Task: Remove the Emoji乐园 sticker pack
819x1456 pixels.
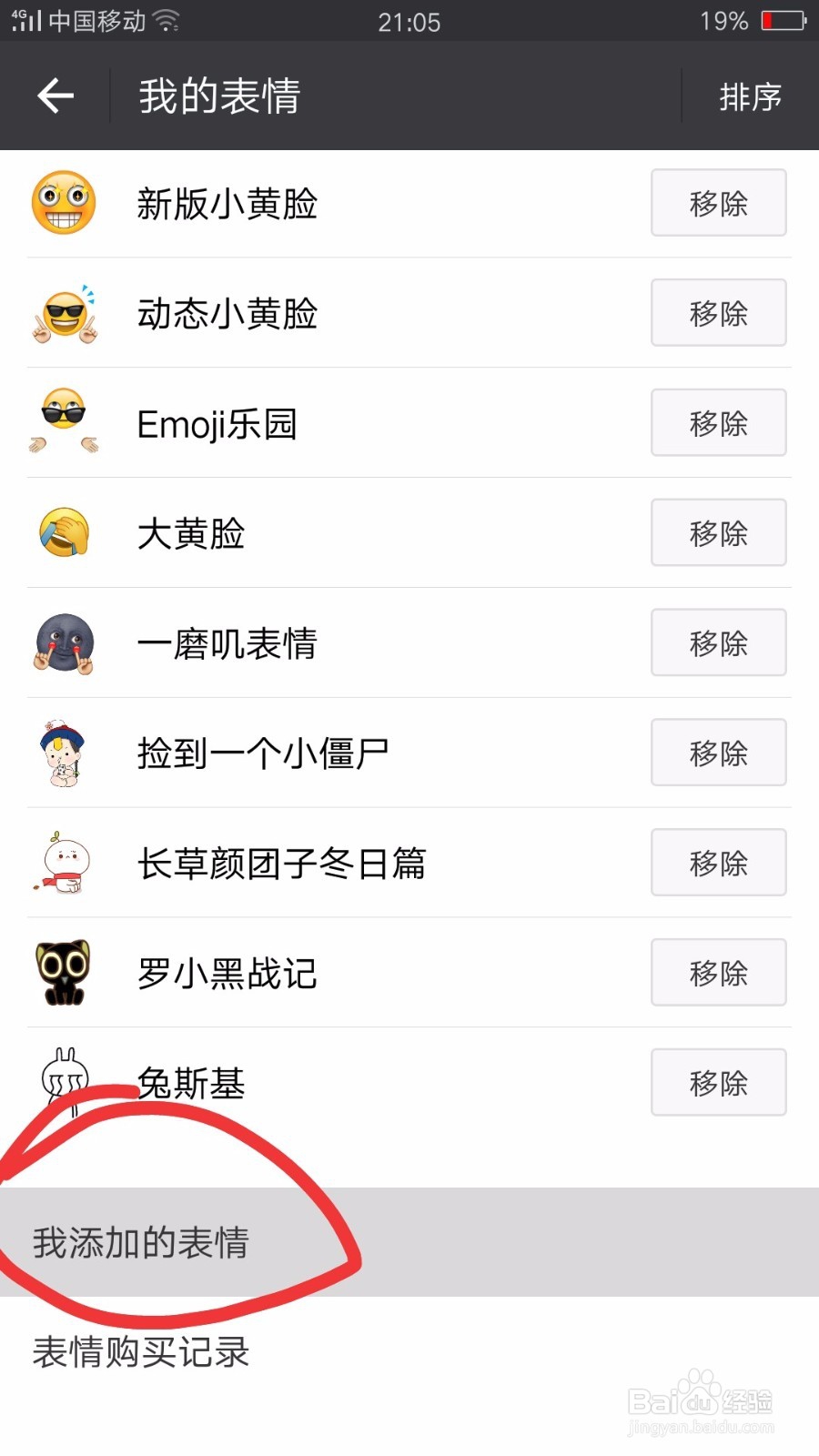Action: tap(718, 423)
